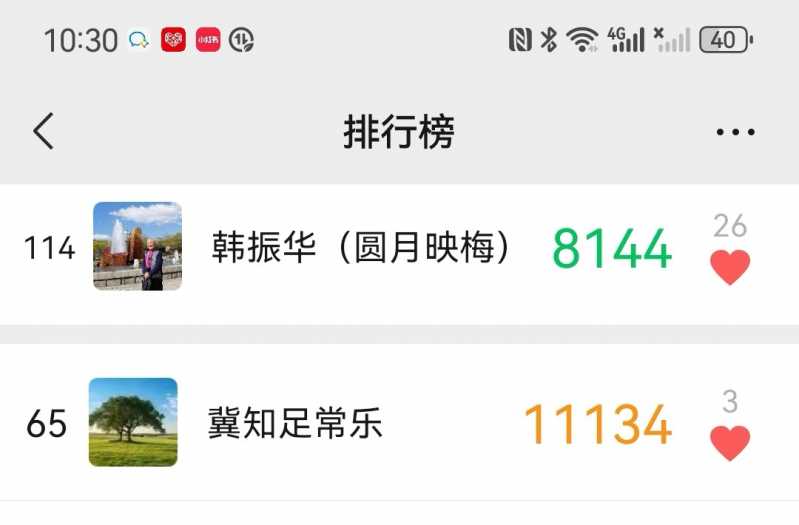The image size is (799, 525).
Task: Like 韩振华（圆月映梅）with the heart icon
Action: (730, 267)
